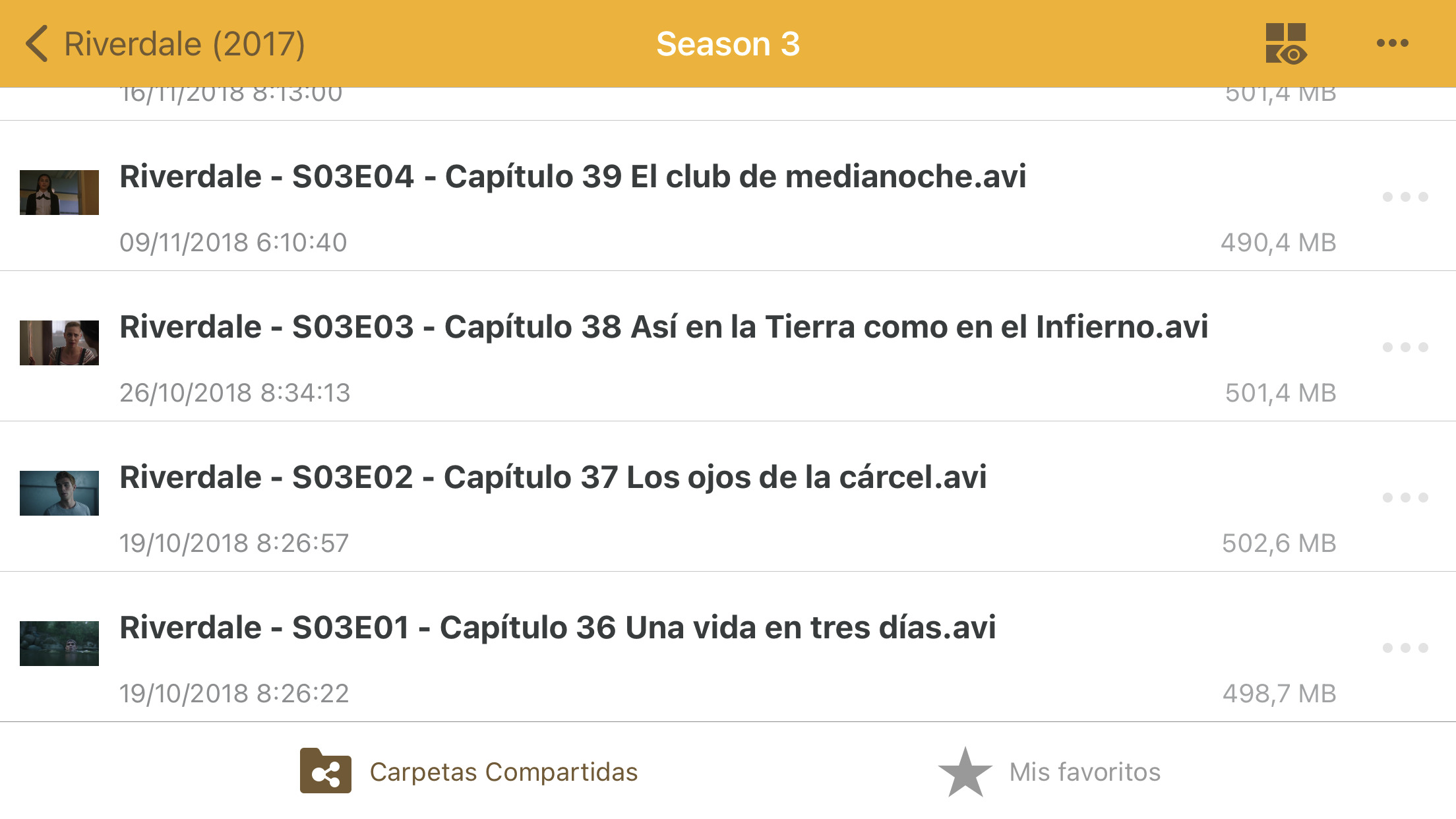1456x819 pixels.
Task: Play S03E03 Así en la Tierra como en el Infierno
Action: pyautogui.click(x=663, y=327)
